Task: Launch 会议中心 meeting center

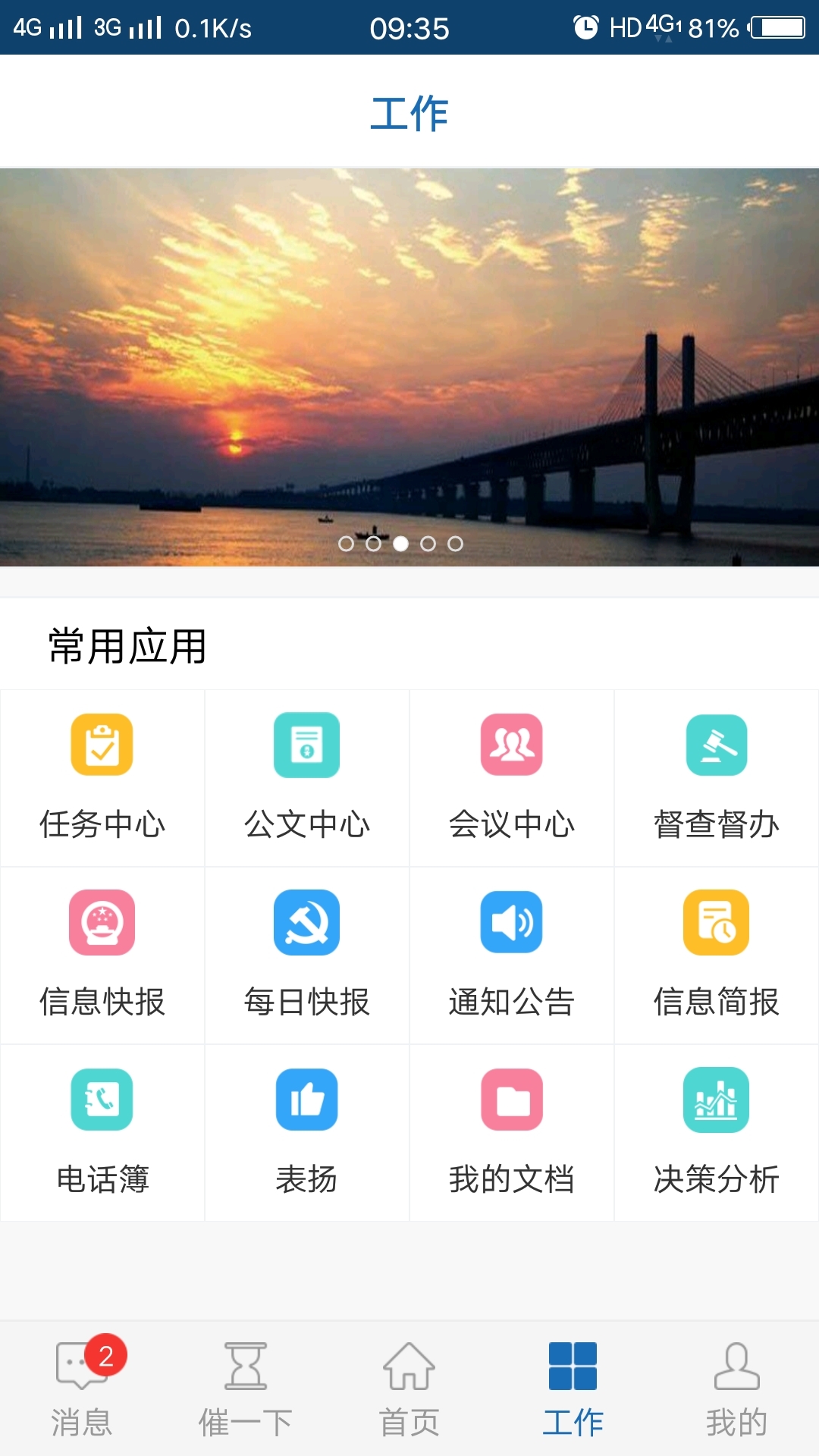Action: (x=512, y=777)
